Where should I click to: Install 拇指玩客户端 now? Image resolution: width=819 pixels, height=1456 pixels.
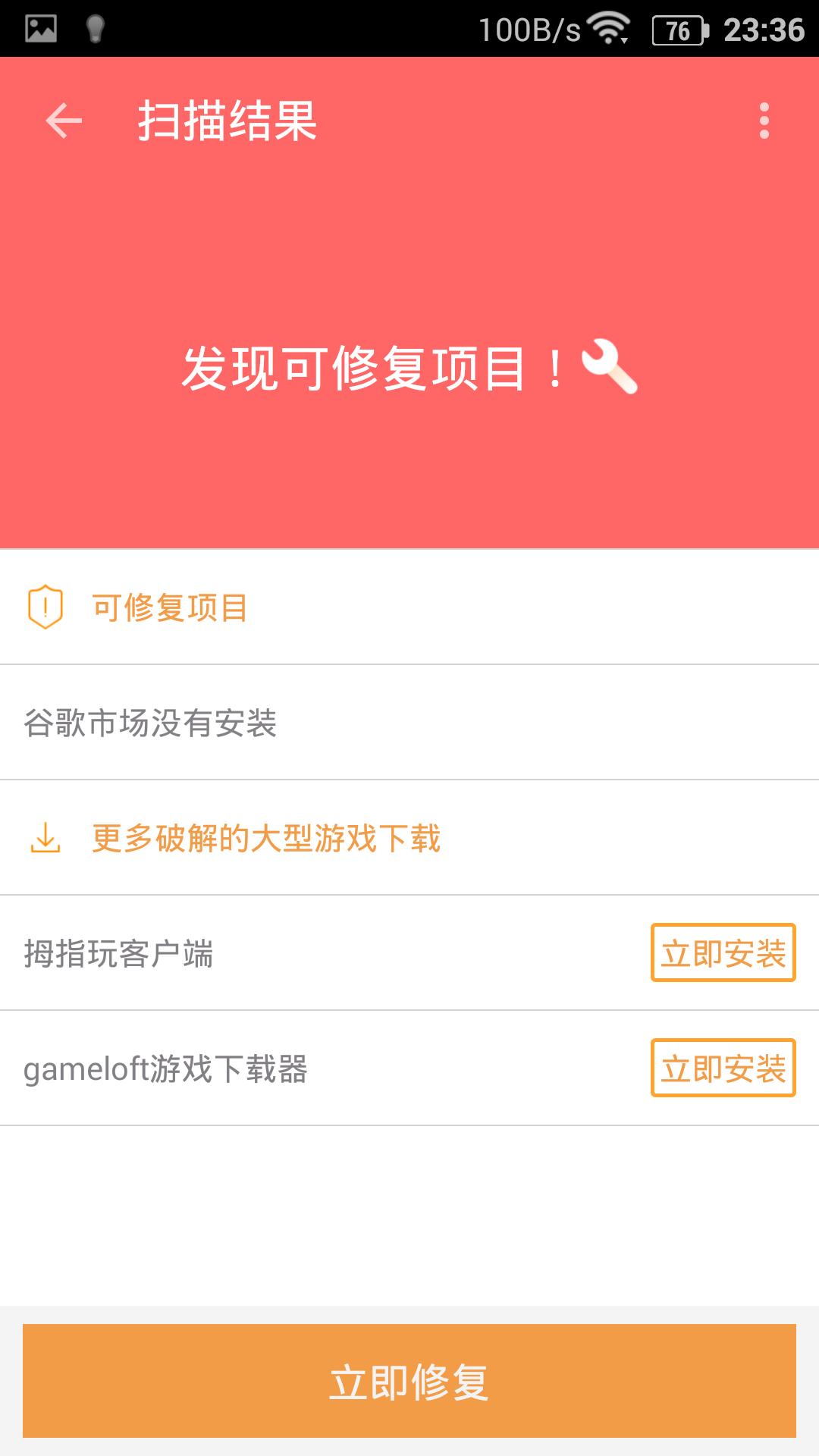723,953
